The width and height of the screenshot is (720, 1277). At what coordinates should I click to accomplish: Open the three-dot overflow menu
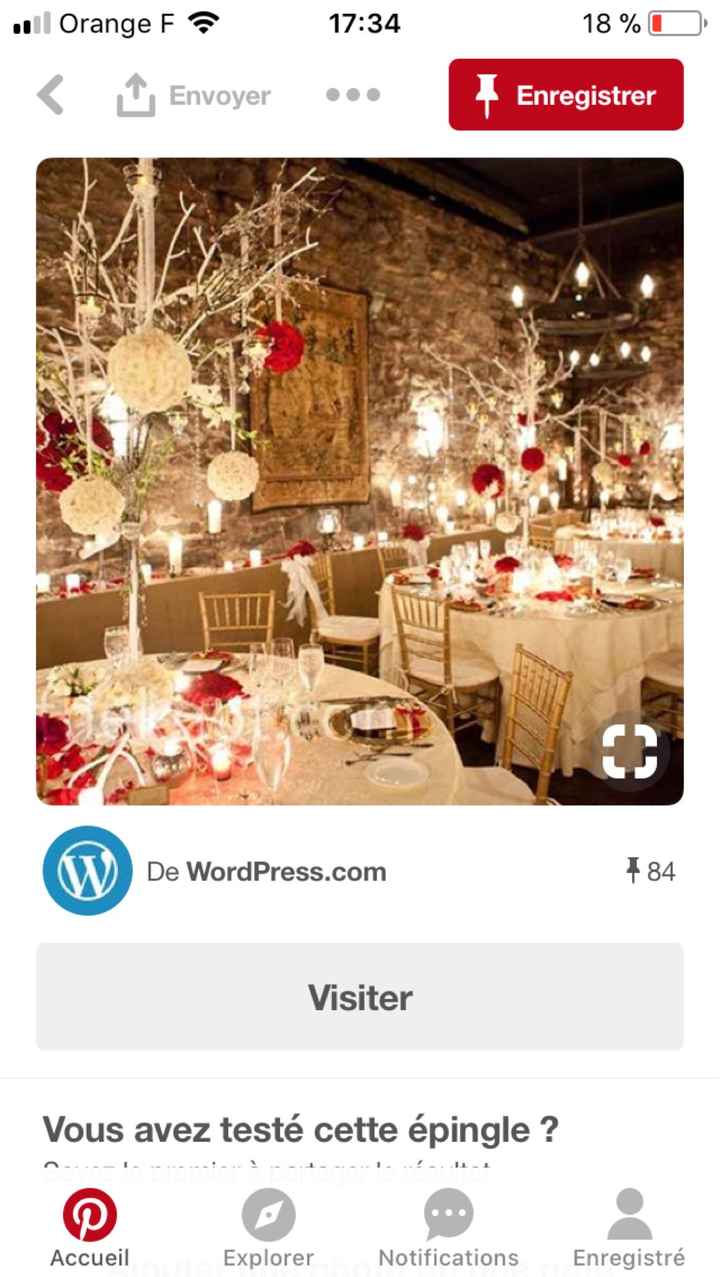pyautogui.click(x=353, y=95)
